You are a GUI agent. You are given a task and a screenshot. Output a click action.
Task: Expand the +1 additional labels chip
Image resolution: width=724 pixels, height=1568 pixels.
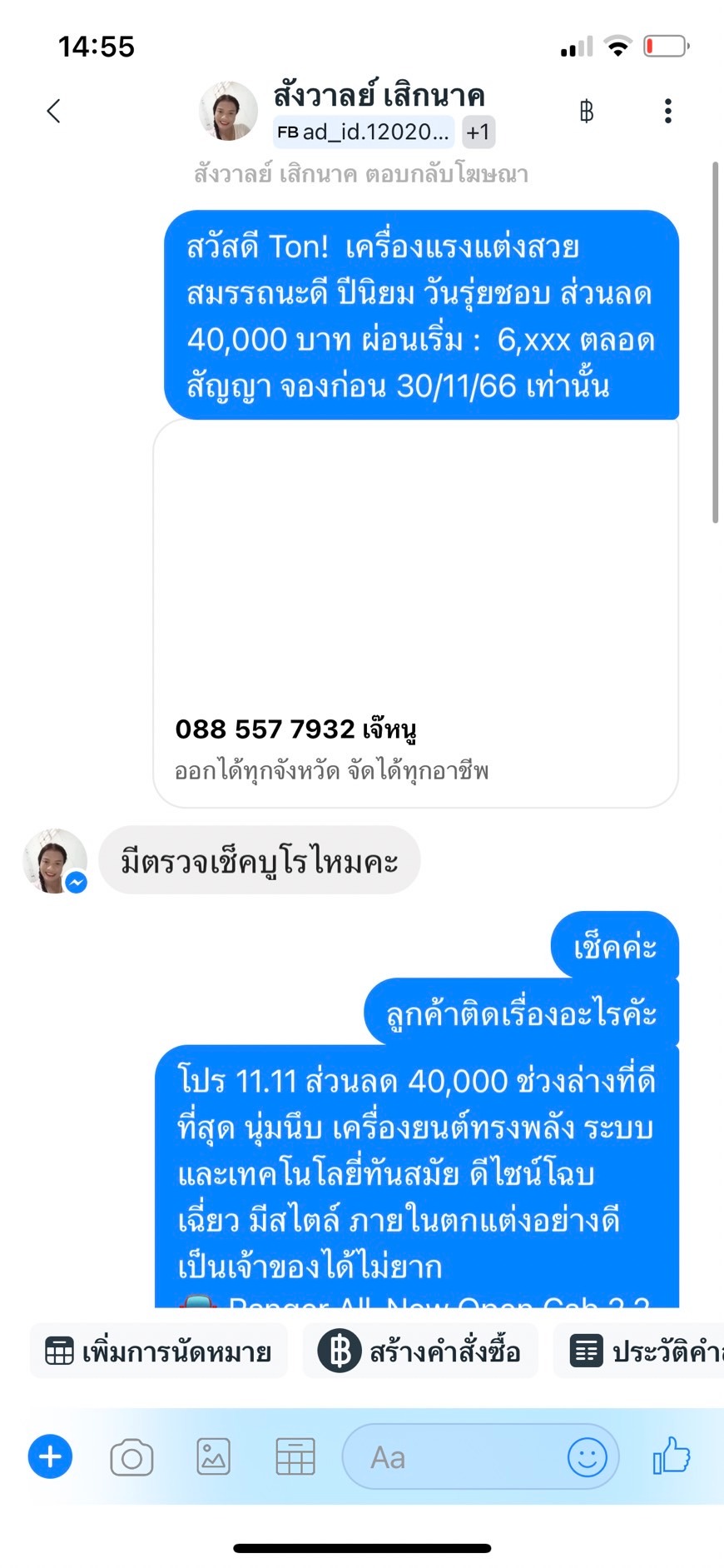(479, 132)
